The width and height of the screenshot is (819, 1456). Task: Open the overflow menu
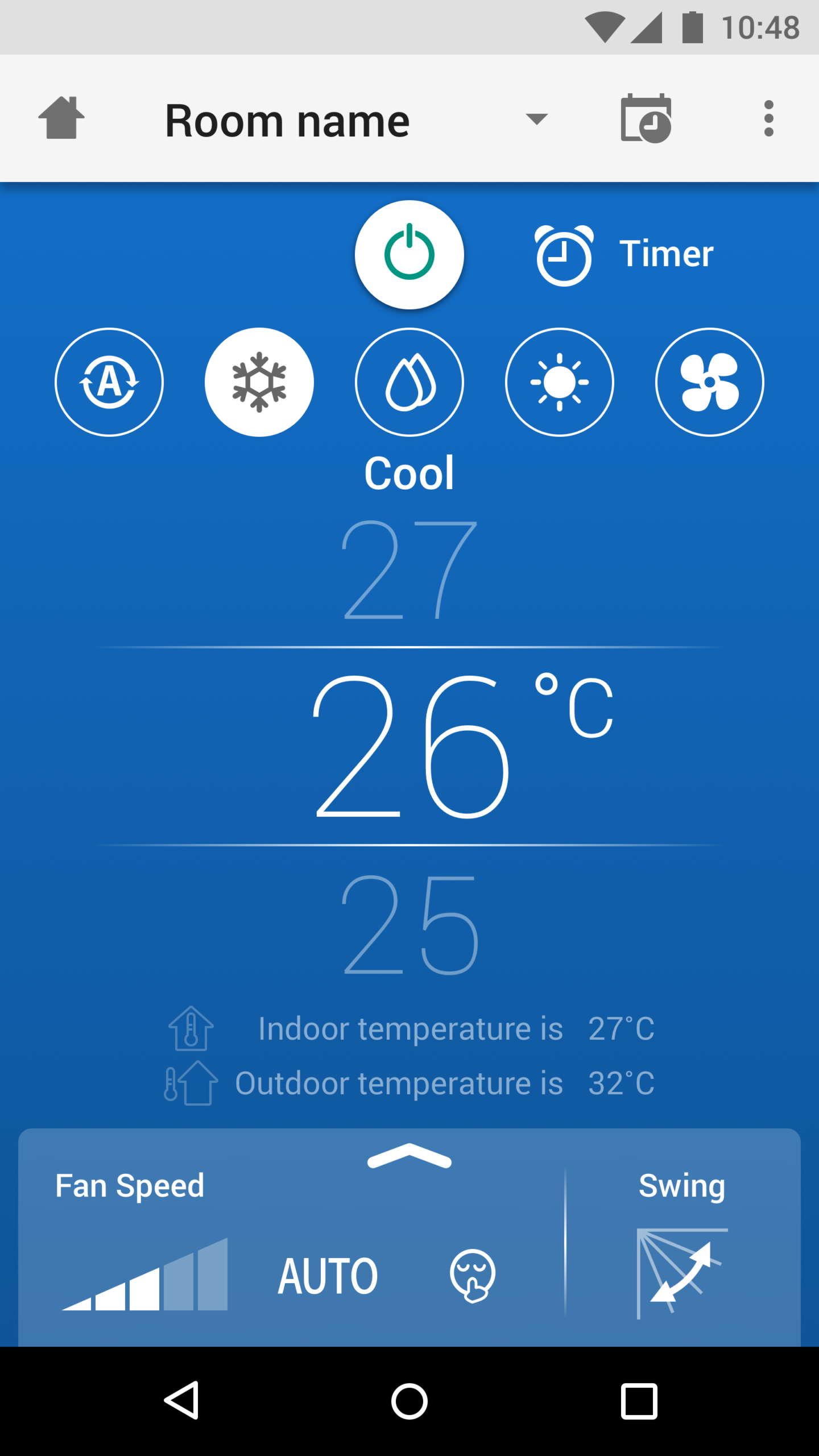tap(768, 118)
